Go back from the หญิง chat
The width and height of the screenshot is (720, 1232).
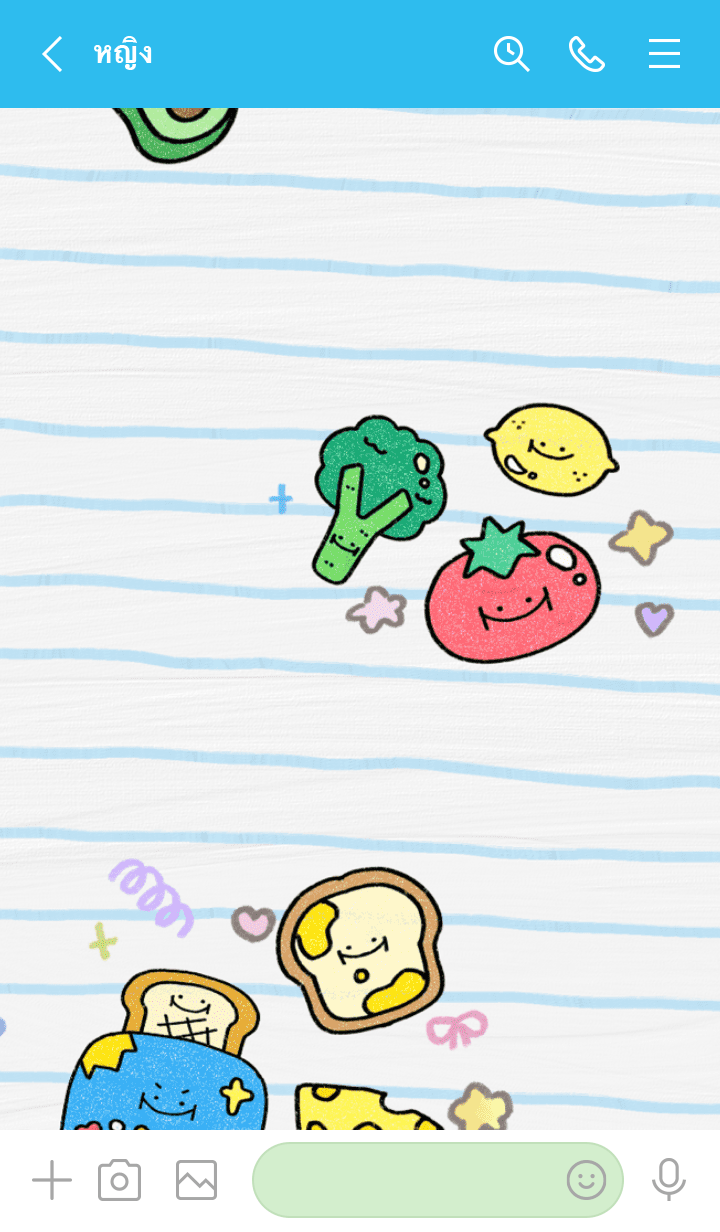pos(52,54)
